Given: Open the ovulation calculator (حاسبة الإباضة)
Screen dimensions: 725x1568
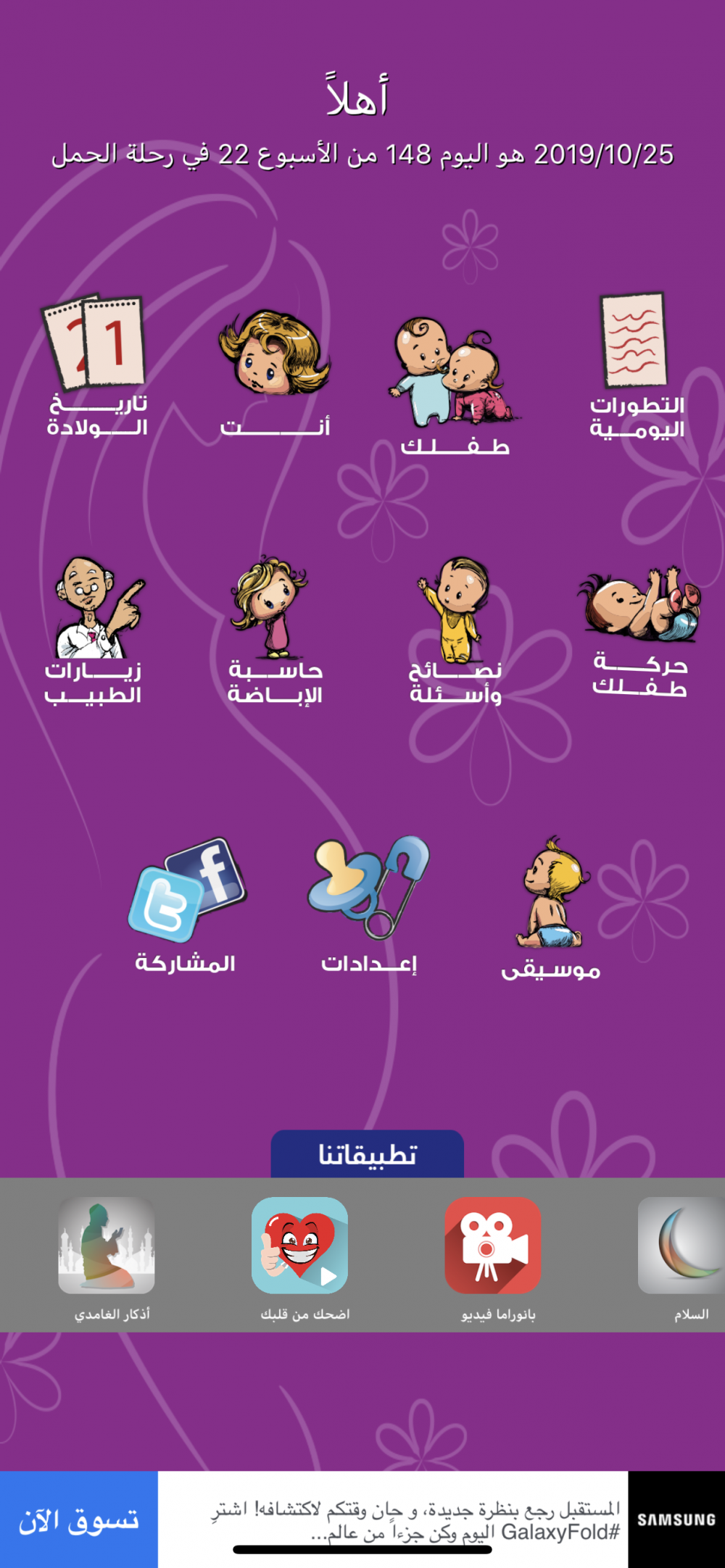Looking at the screenshot, I should point(275,630).
